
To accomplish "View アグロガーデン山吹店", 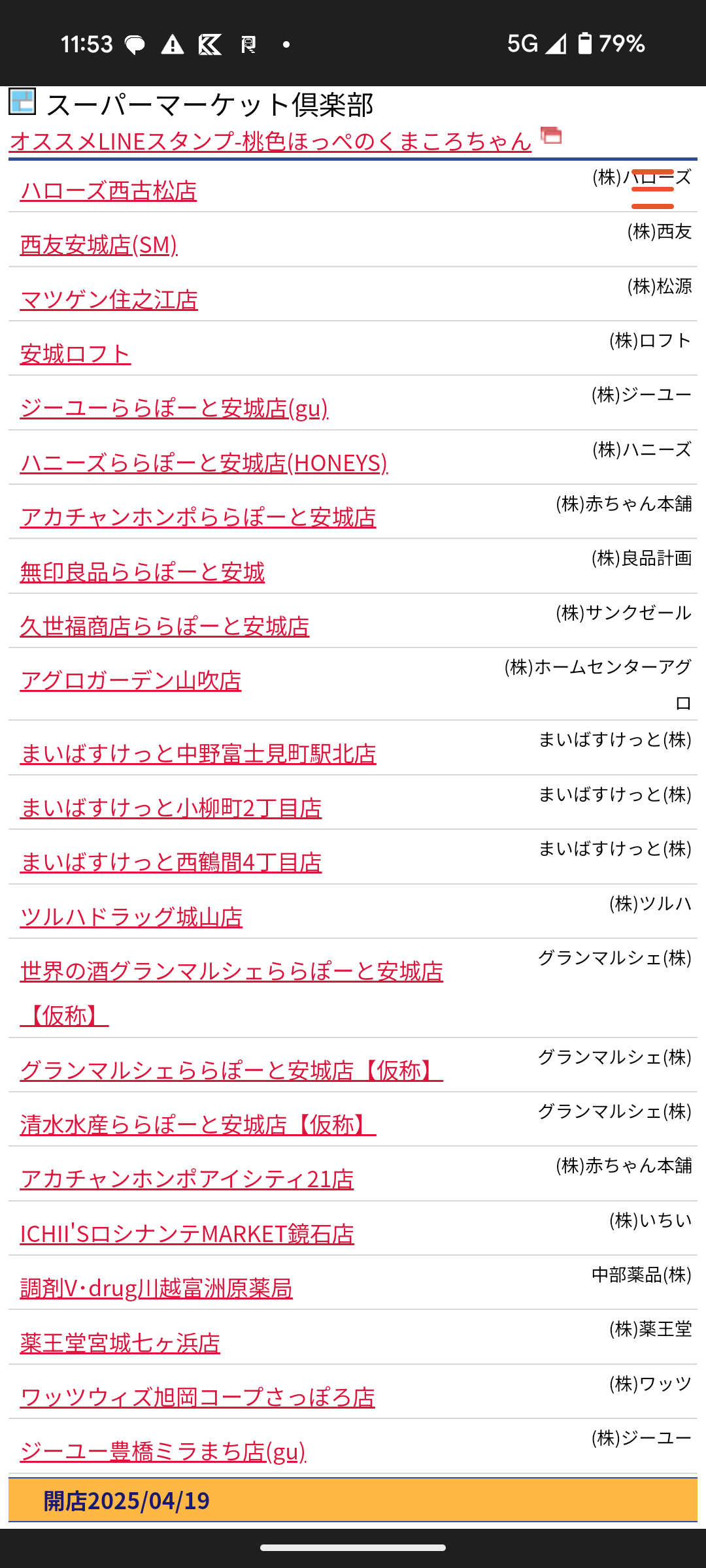I will (131, 681).
